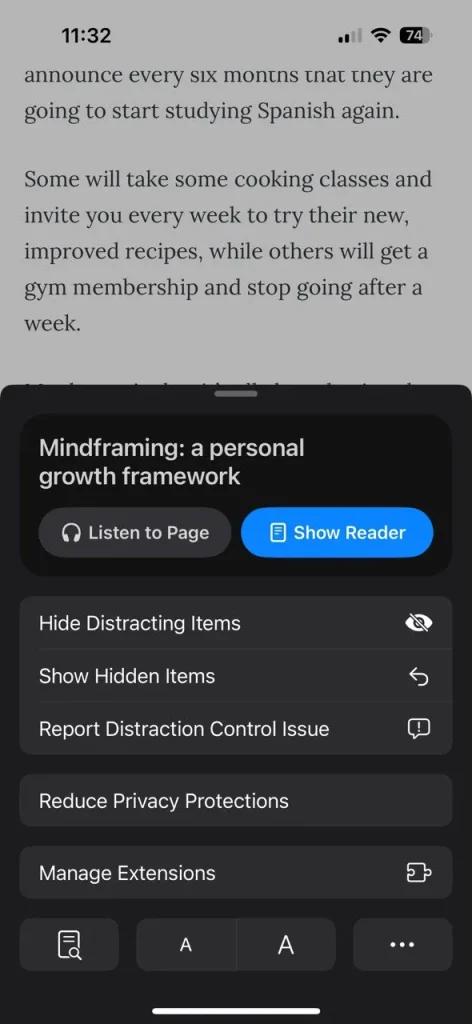Open the three-dots more options button
This screenshot has width=472, height=1024.
pyautogui.click(x=403, y=944)
